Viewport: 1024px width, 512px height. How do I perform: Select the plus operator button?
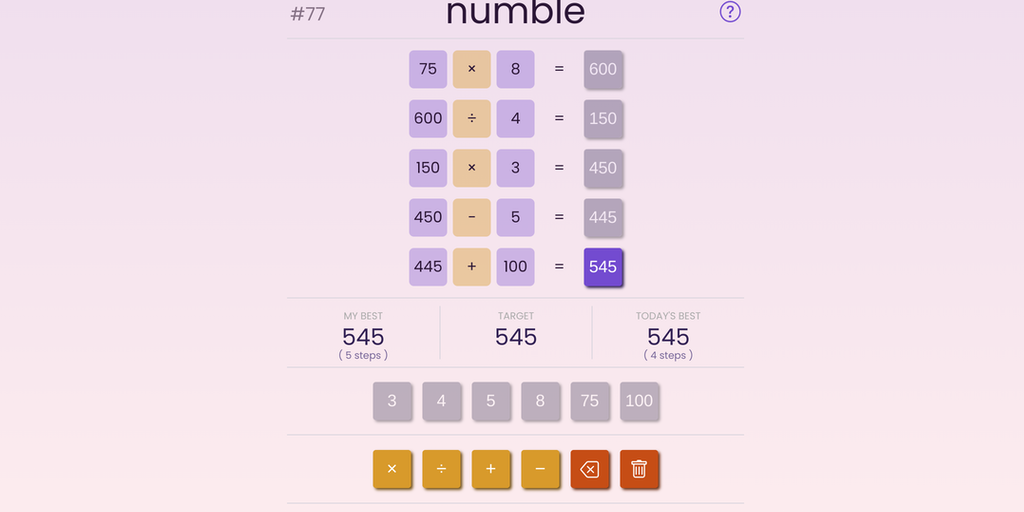(x=491, y=469)
